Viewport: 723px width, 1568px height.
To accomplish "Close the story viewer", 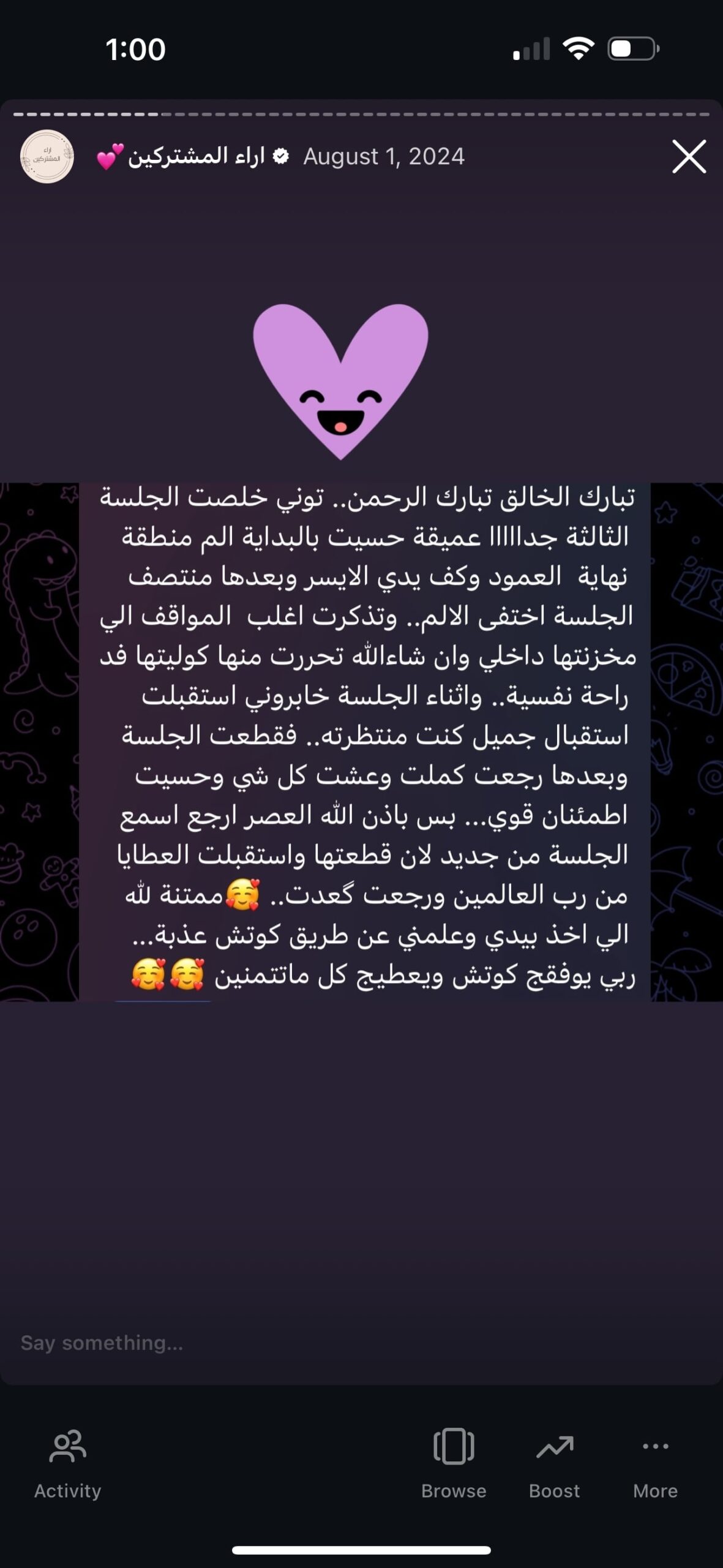I will tap(689, 157).
